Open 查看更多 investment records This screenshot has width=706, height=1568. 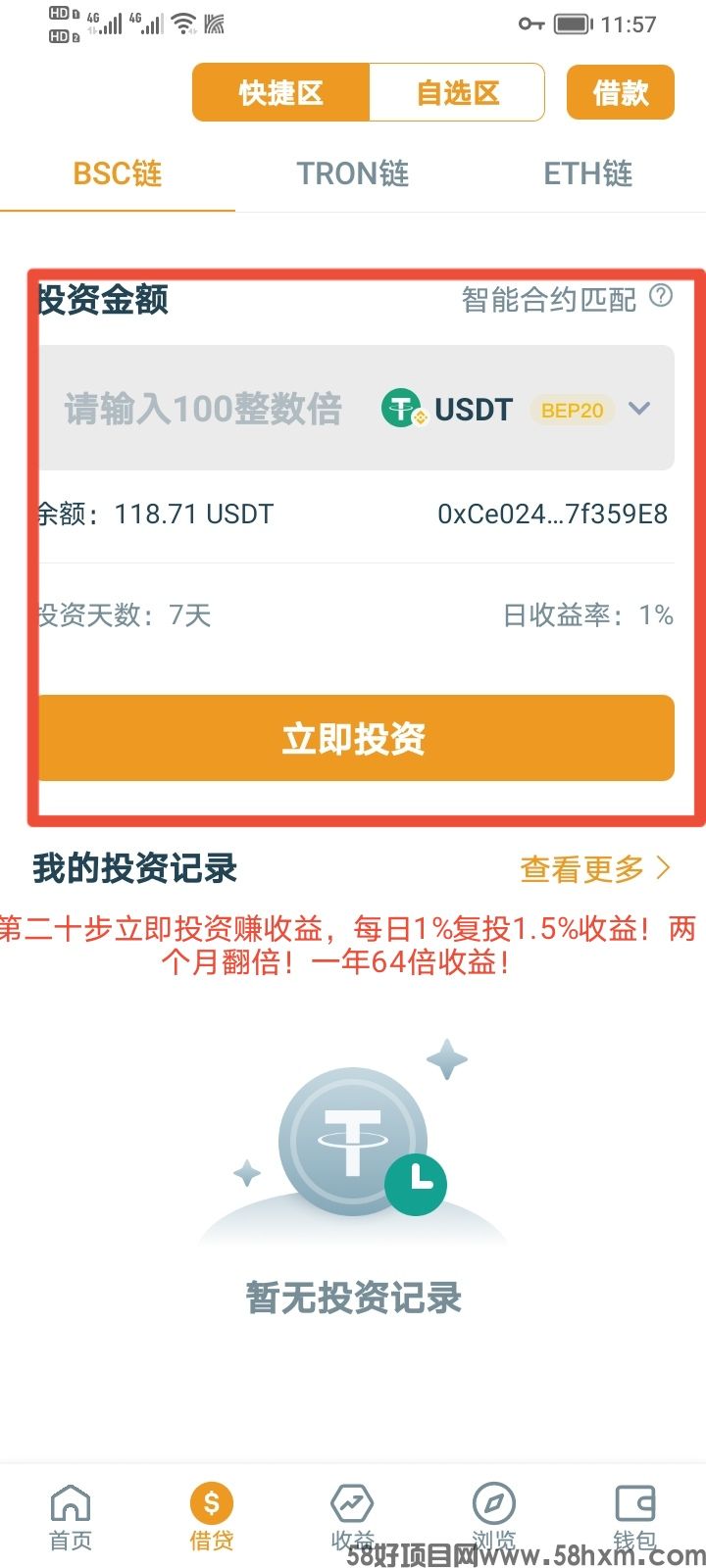(x=594, y=868)
